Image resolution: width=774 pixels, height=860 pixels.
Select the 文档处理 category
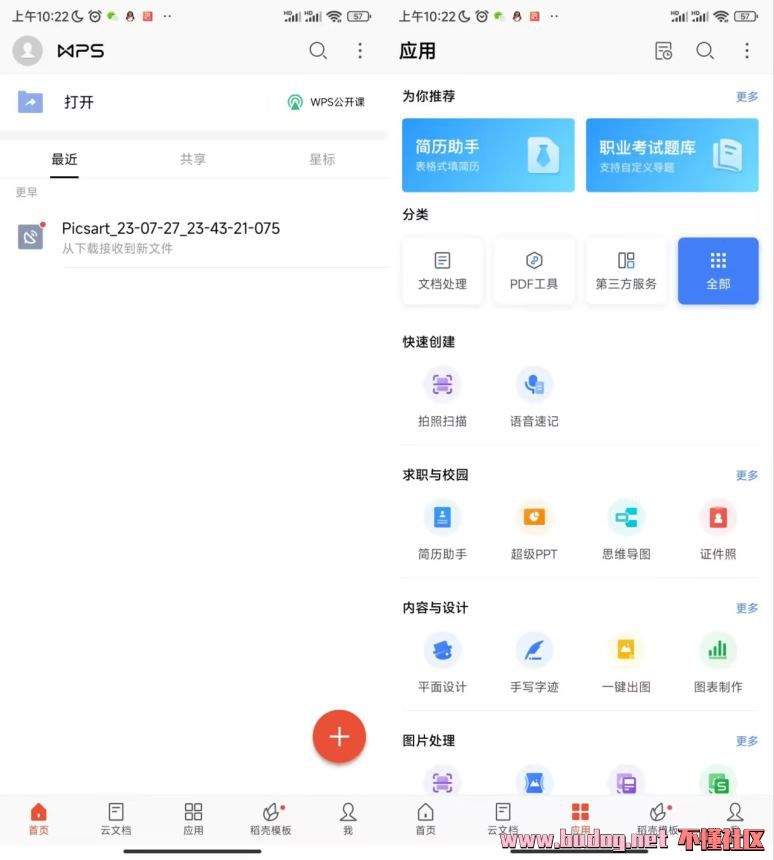[x=442, y=271]
